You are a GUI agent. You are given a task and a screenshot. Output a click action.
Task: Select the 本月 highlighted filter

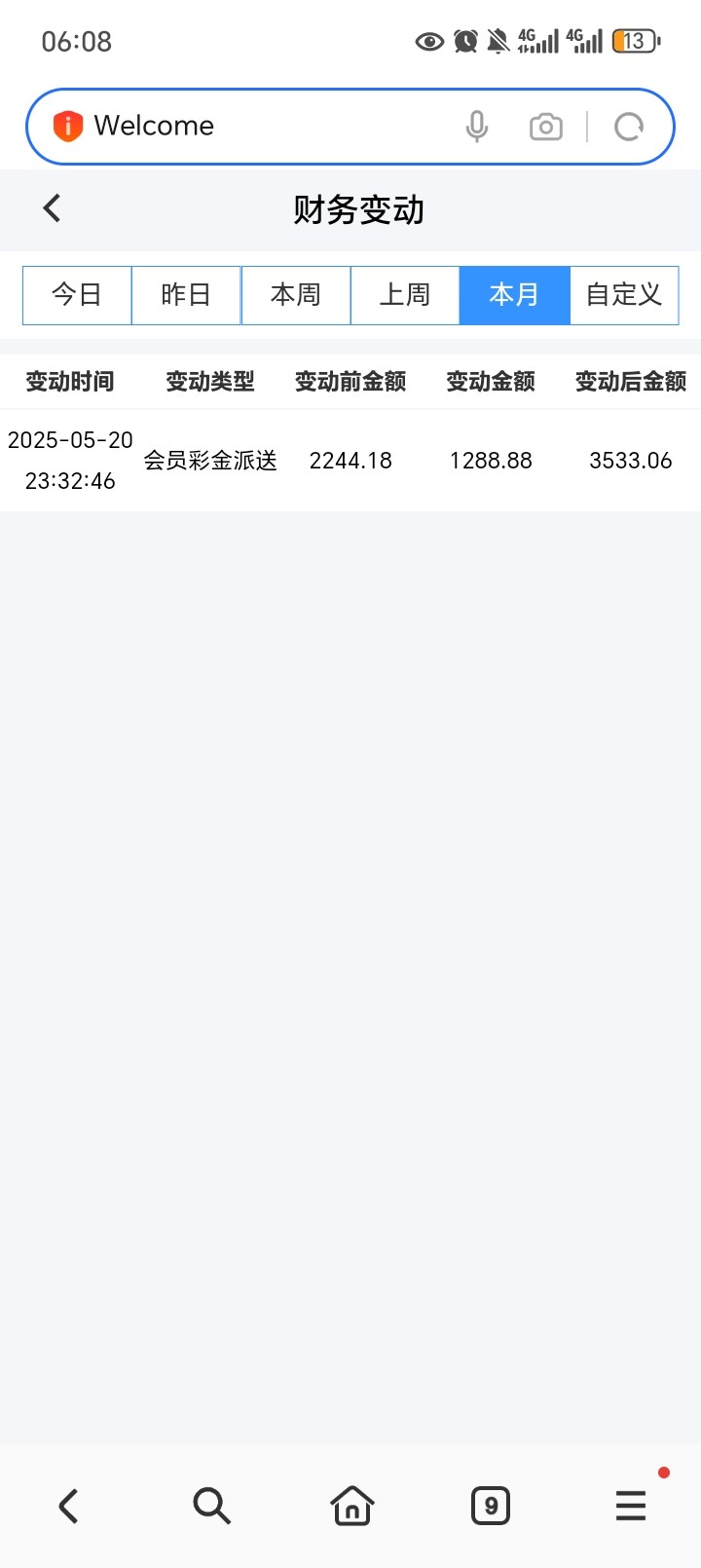coord(514,295)
